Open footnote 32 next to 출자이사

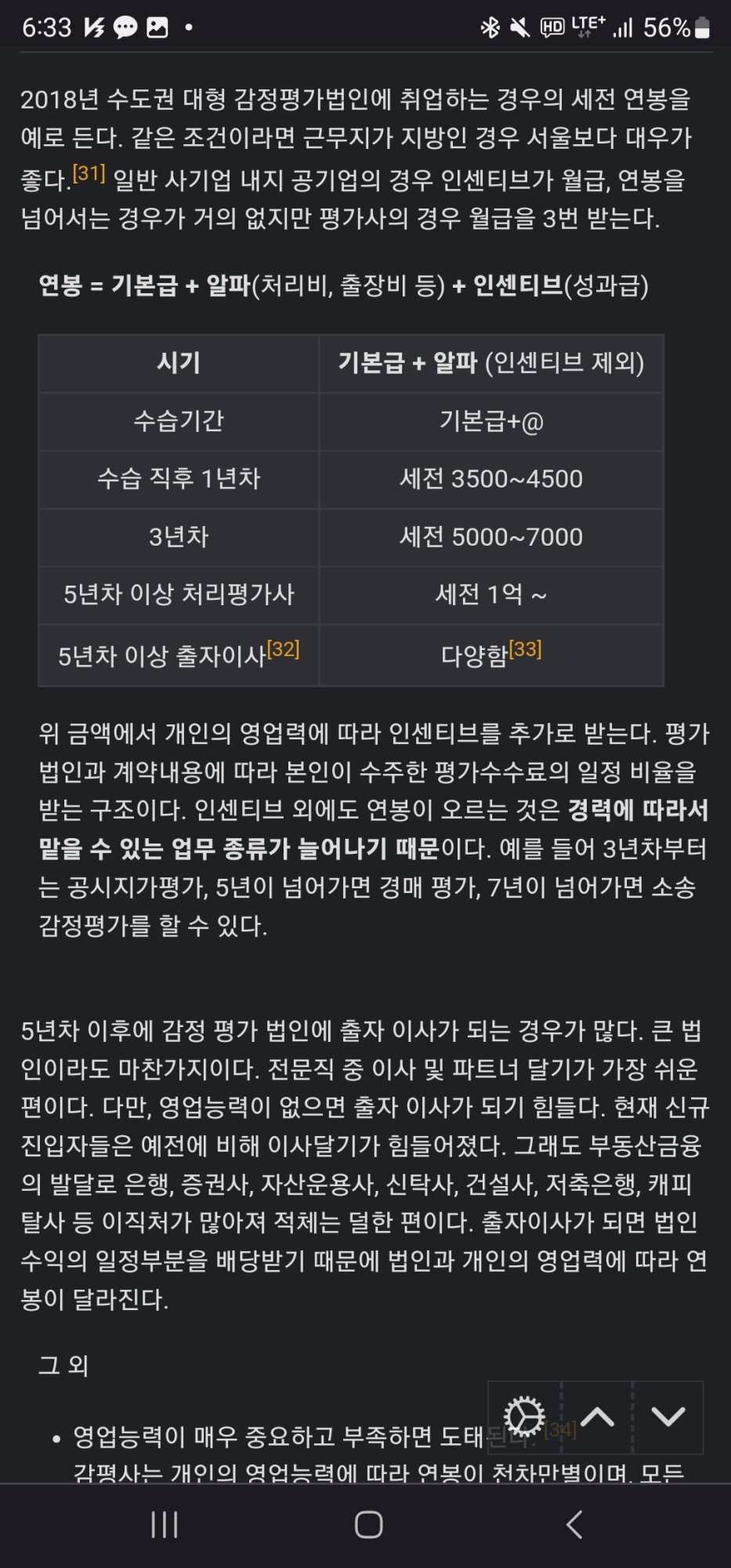pyautogui.click(x=283, y=649)
